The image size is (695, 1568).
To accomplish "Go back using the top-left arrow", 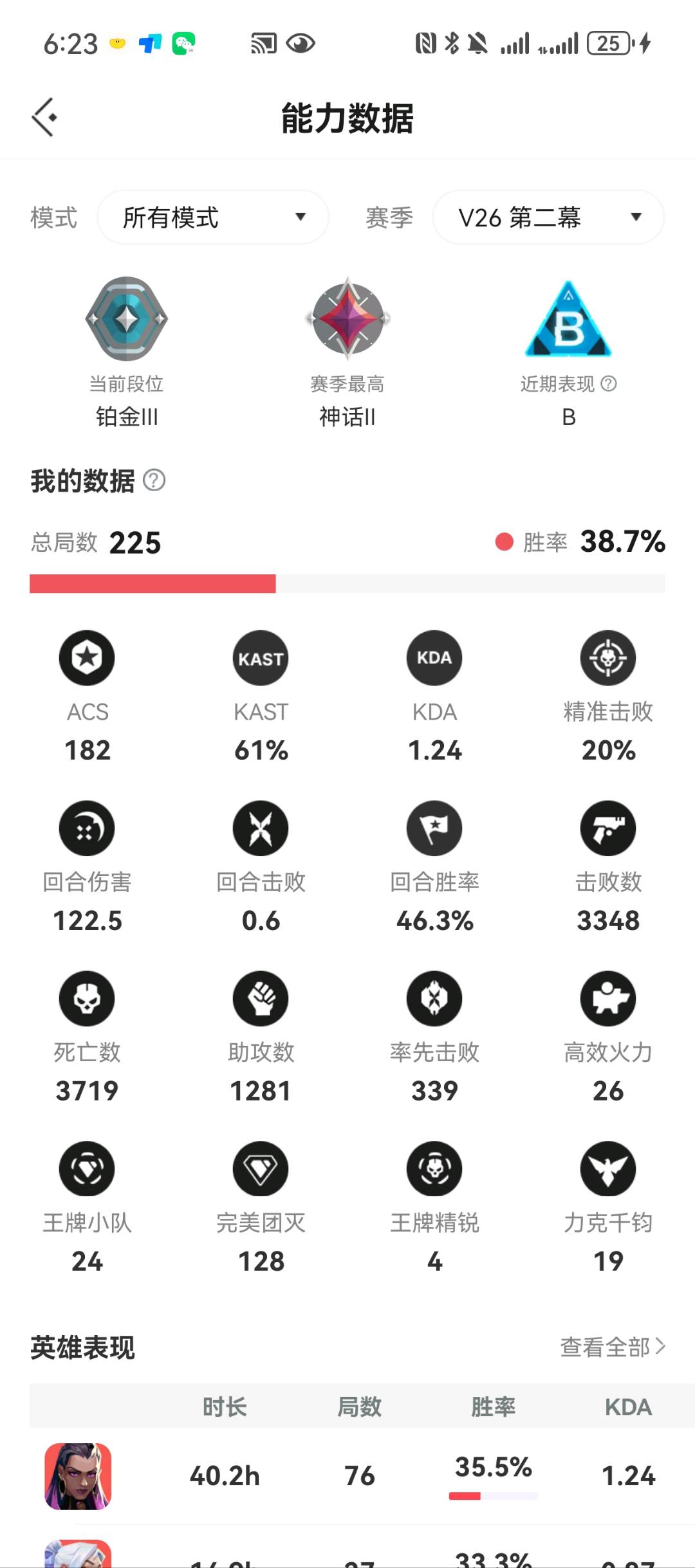I will (44, 117).
